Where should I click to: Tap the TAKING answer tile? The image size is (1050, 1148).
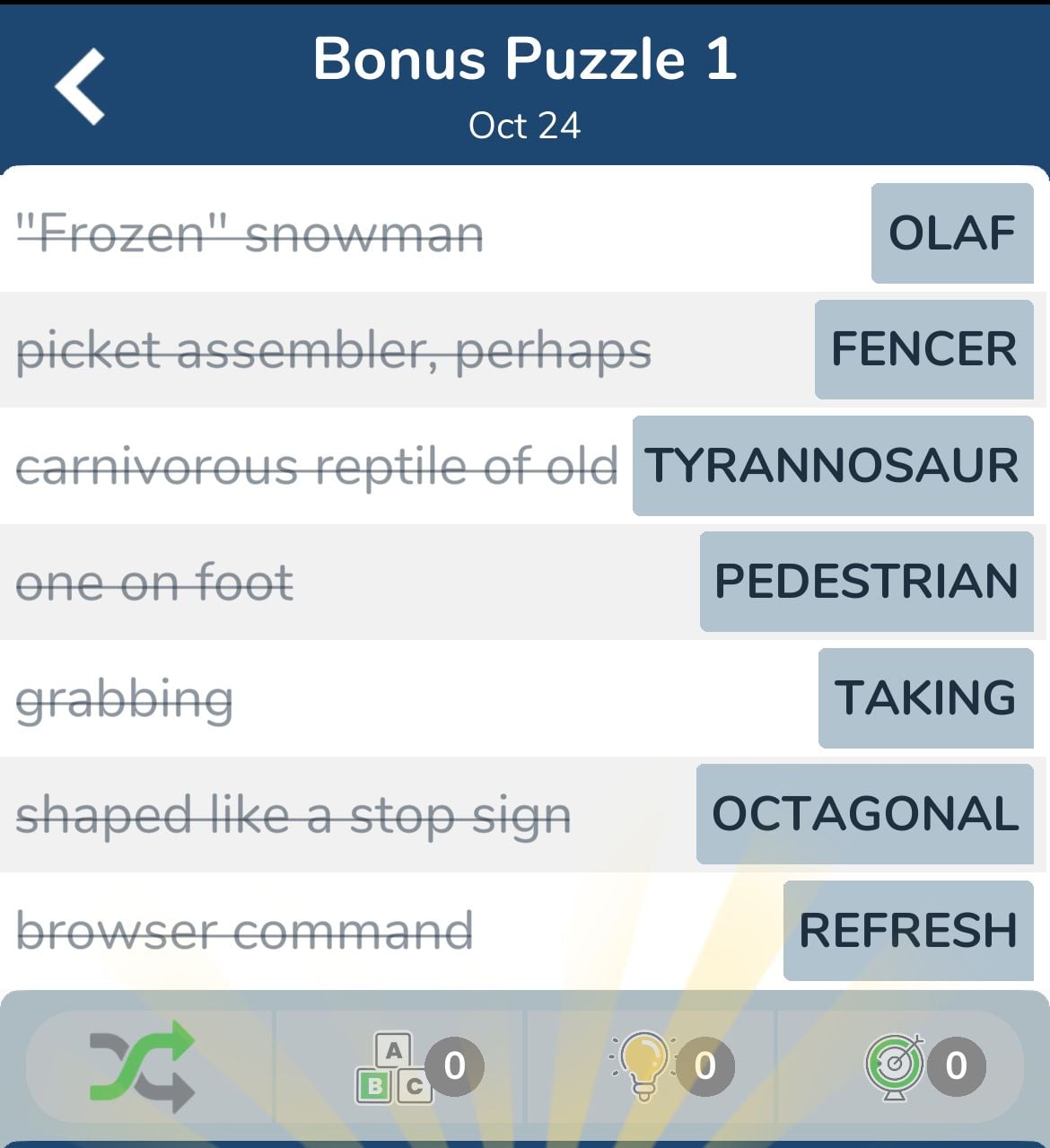coord(925,697)
